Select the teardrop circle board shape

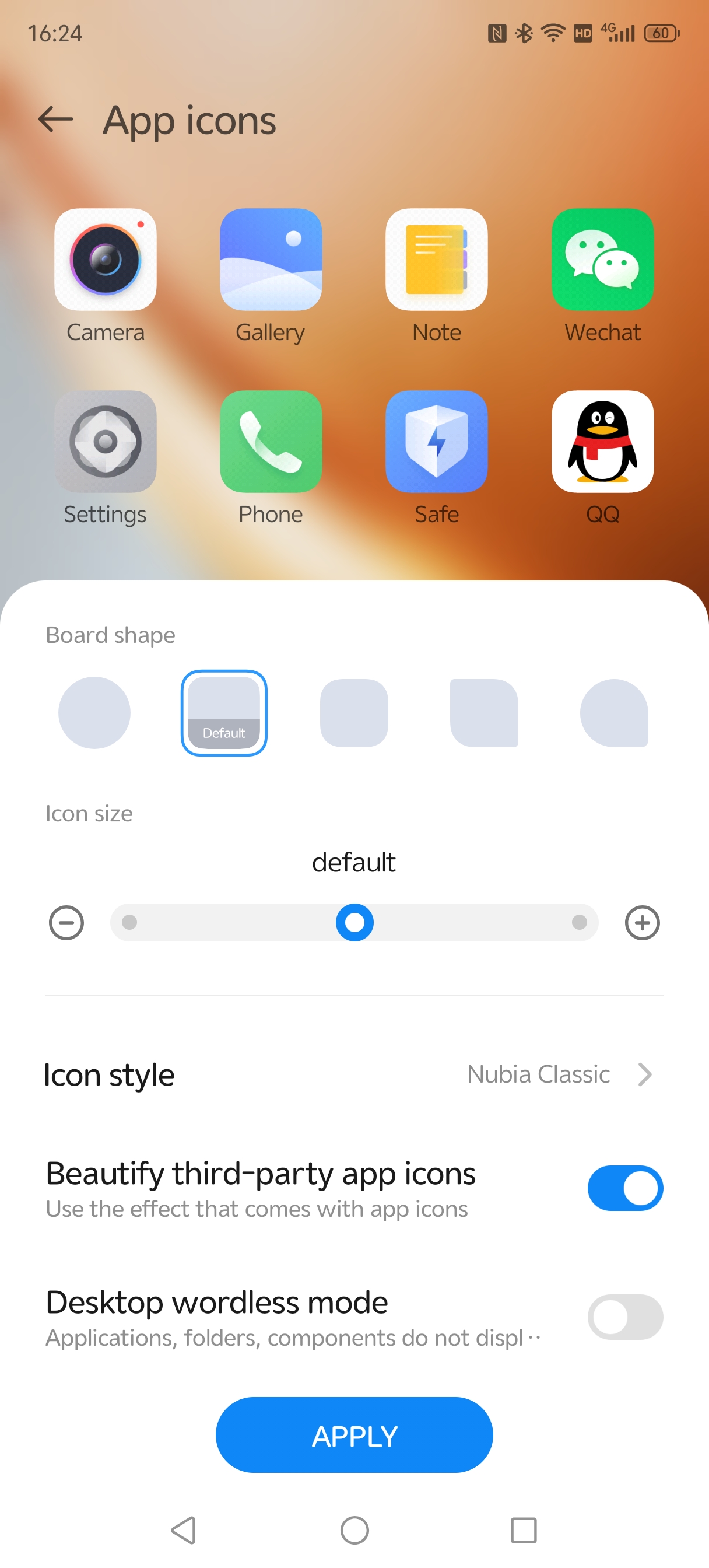613,712
